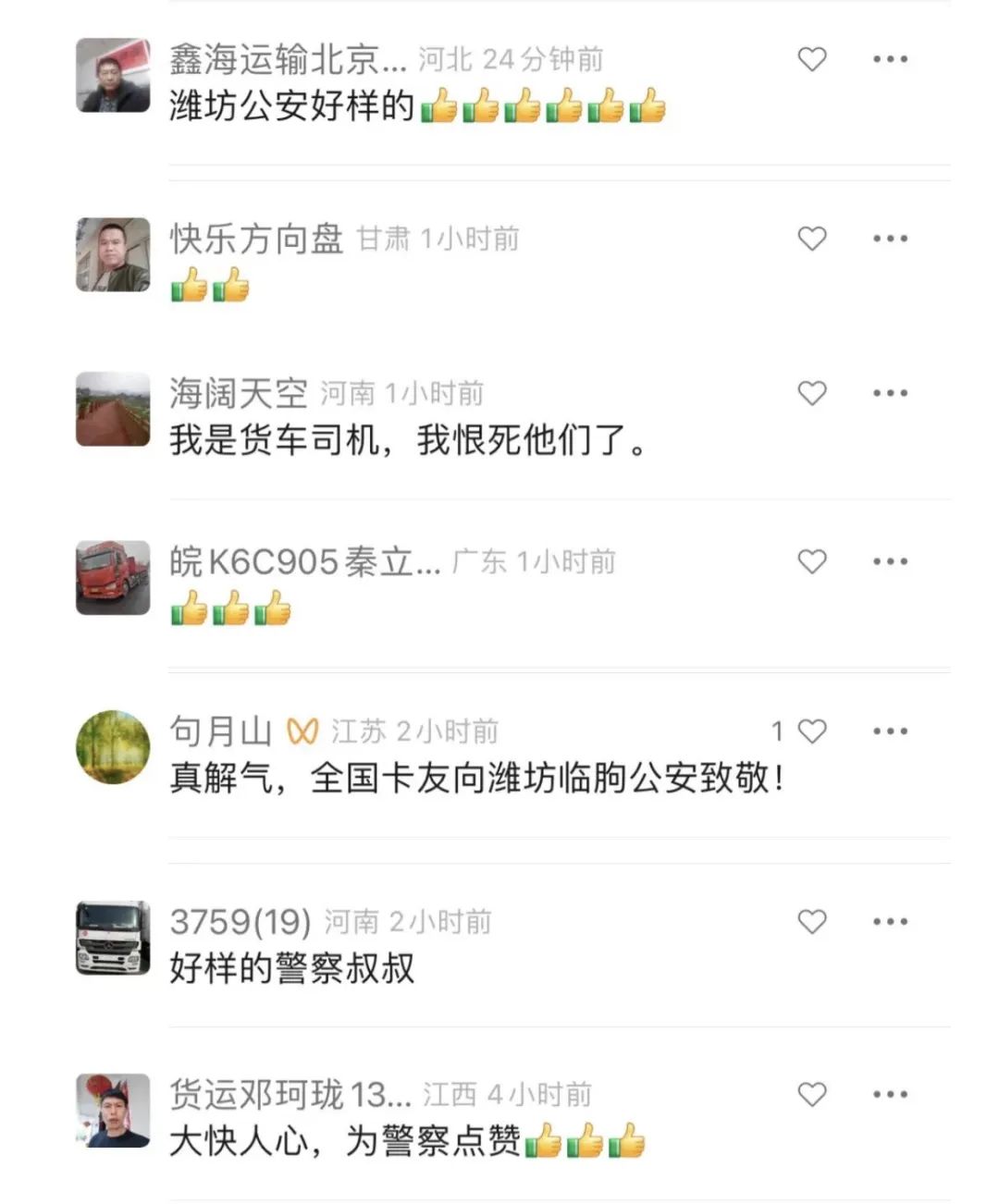
Task: Open more options on 3759(19)'s comment
Action: [x=890, y=922]
